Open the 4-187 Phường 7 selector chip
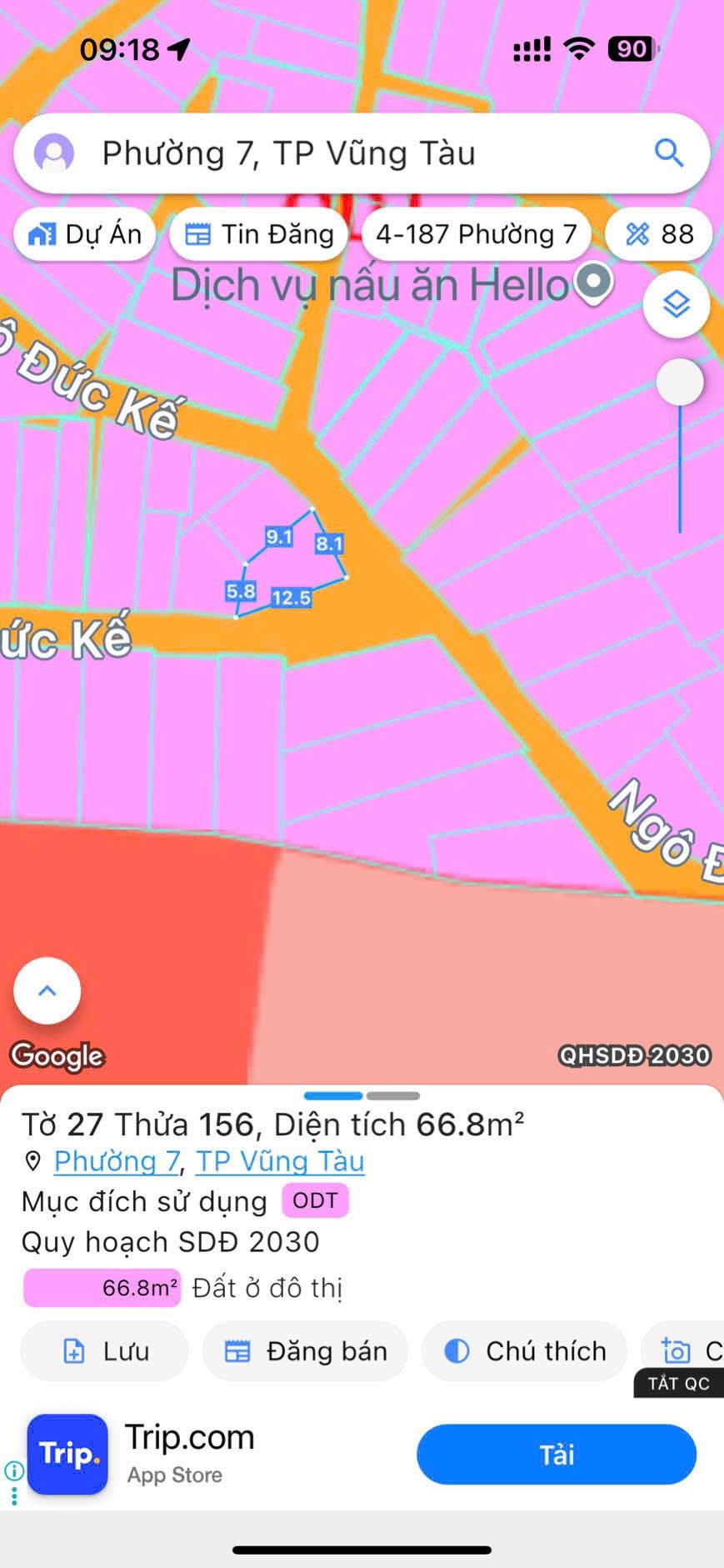The image size is (724, 1568). point(476,233)
